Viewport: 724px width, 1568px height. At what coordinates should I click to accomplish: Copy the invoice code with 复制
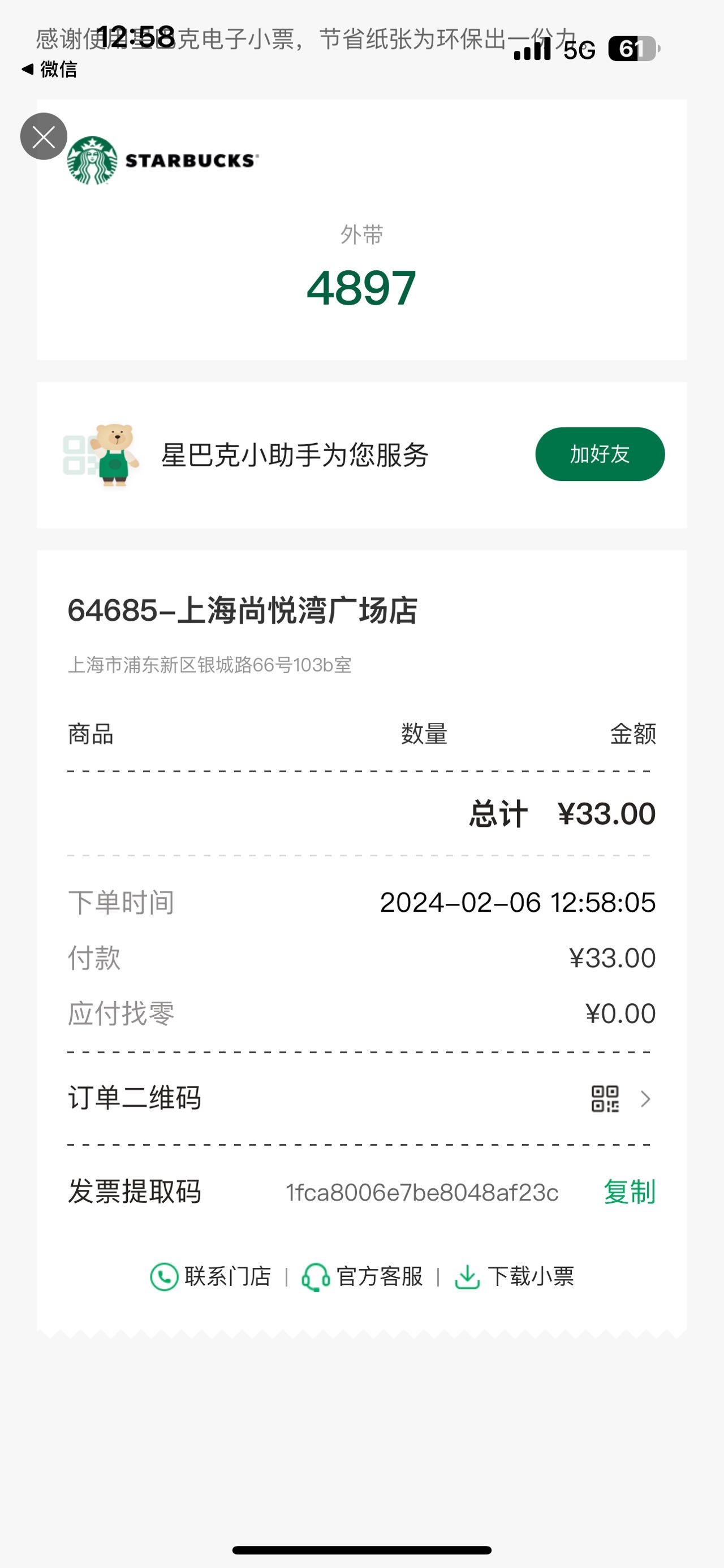pyautogui.click(x=630, y=1192)
